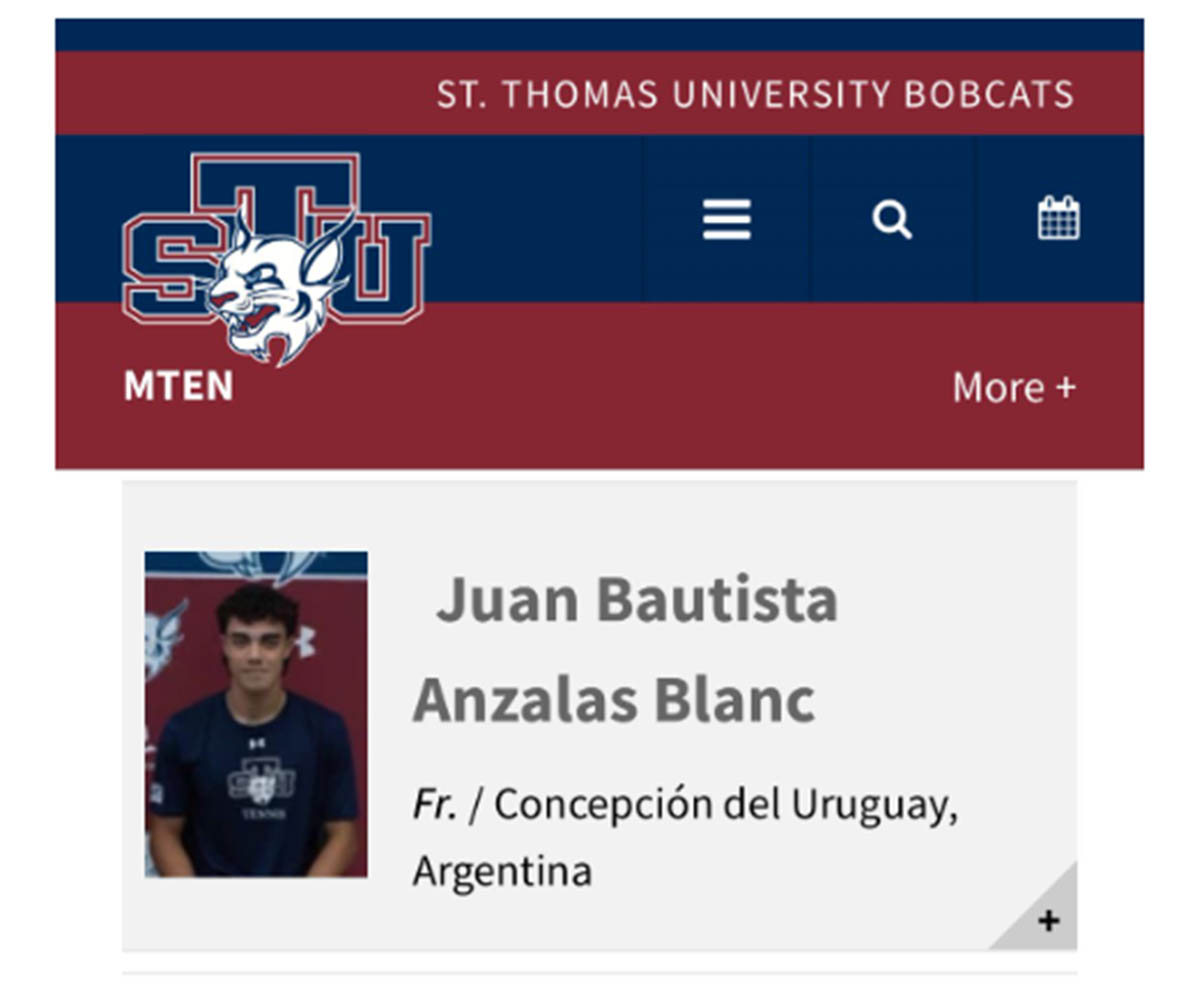Open the site search

891,219
